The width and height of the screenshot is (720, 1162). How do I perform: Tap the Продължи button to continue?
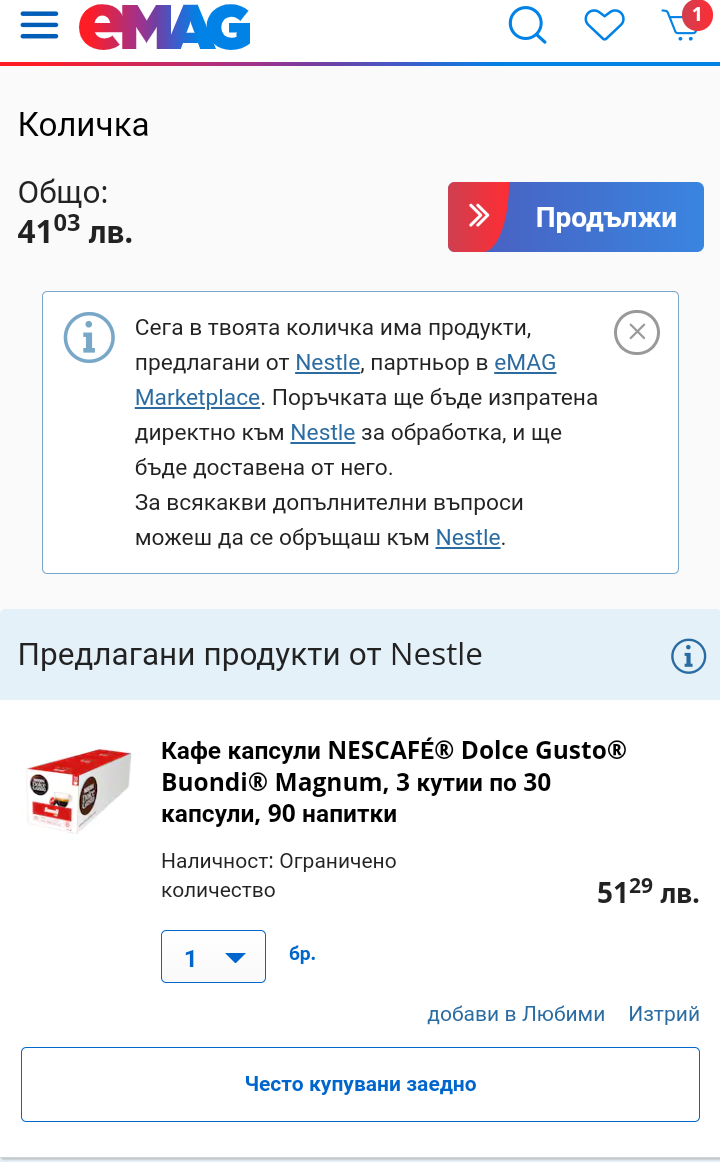pos(576,217)
